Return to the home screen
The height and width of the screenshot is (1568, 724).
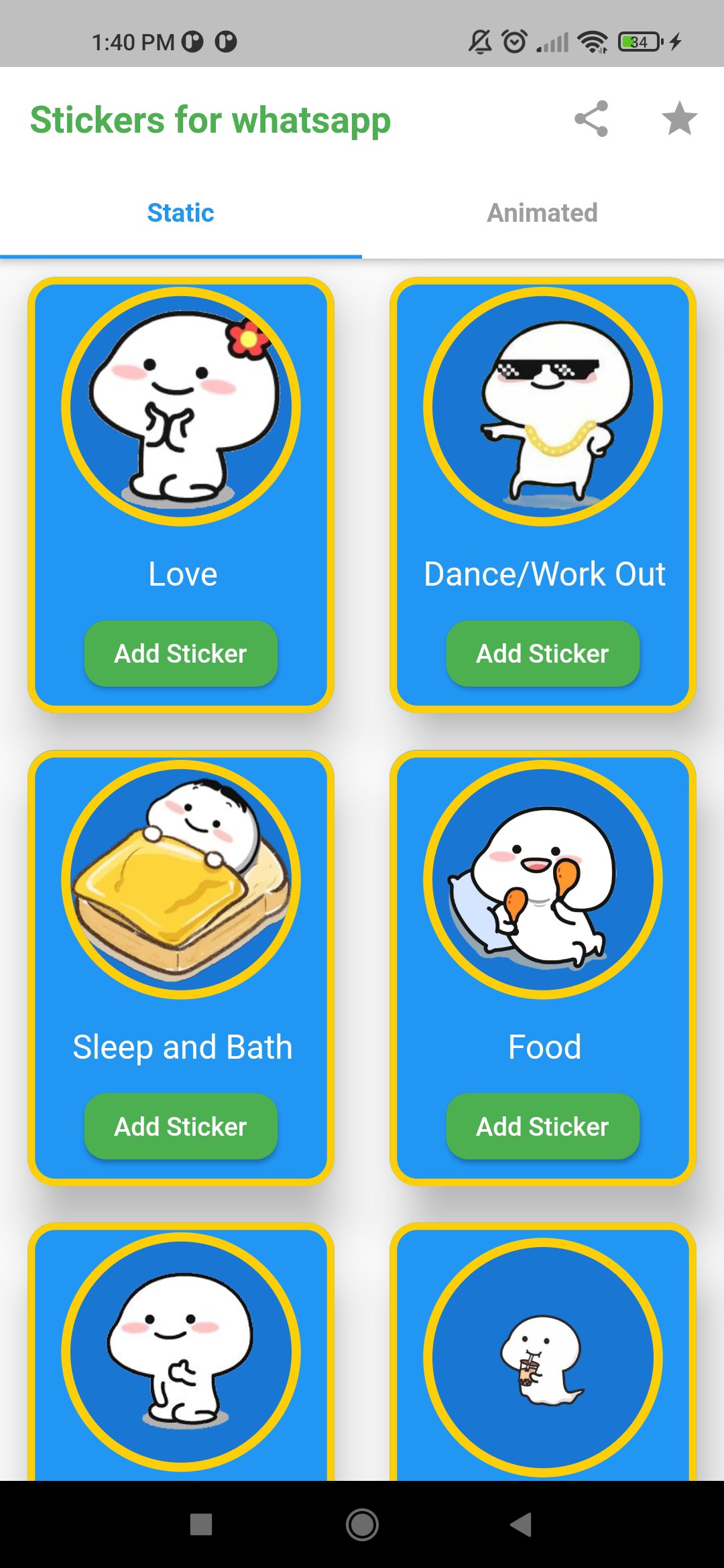pos(362,1524)
